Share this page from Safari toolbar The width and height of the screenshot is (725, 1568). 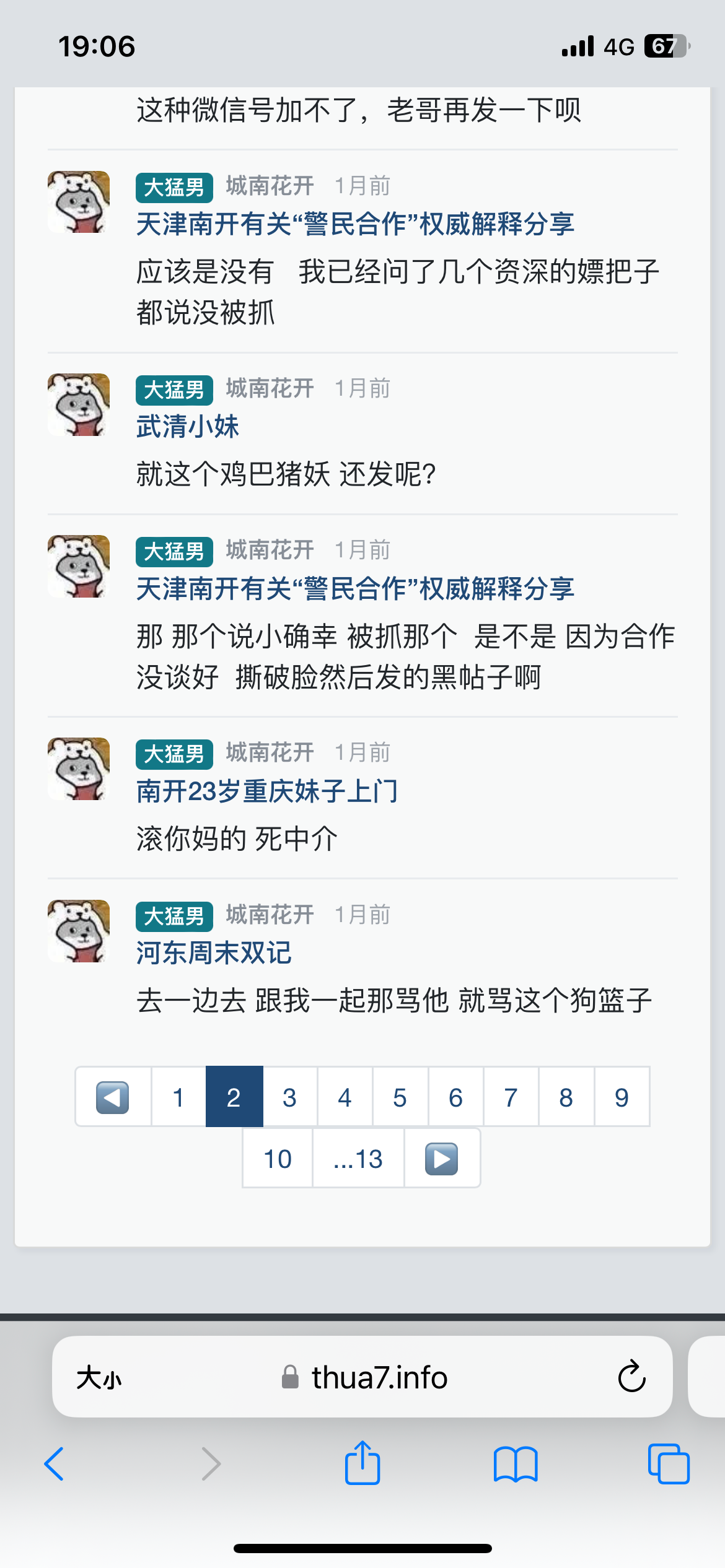362,1464
